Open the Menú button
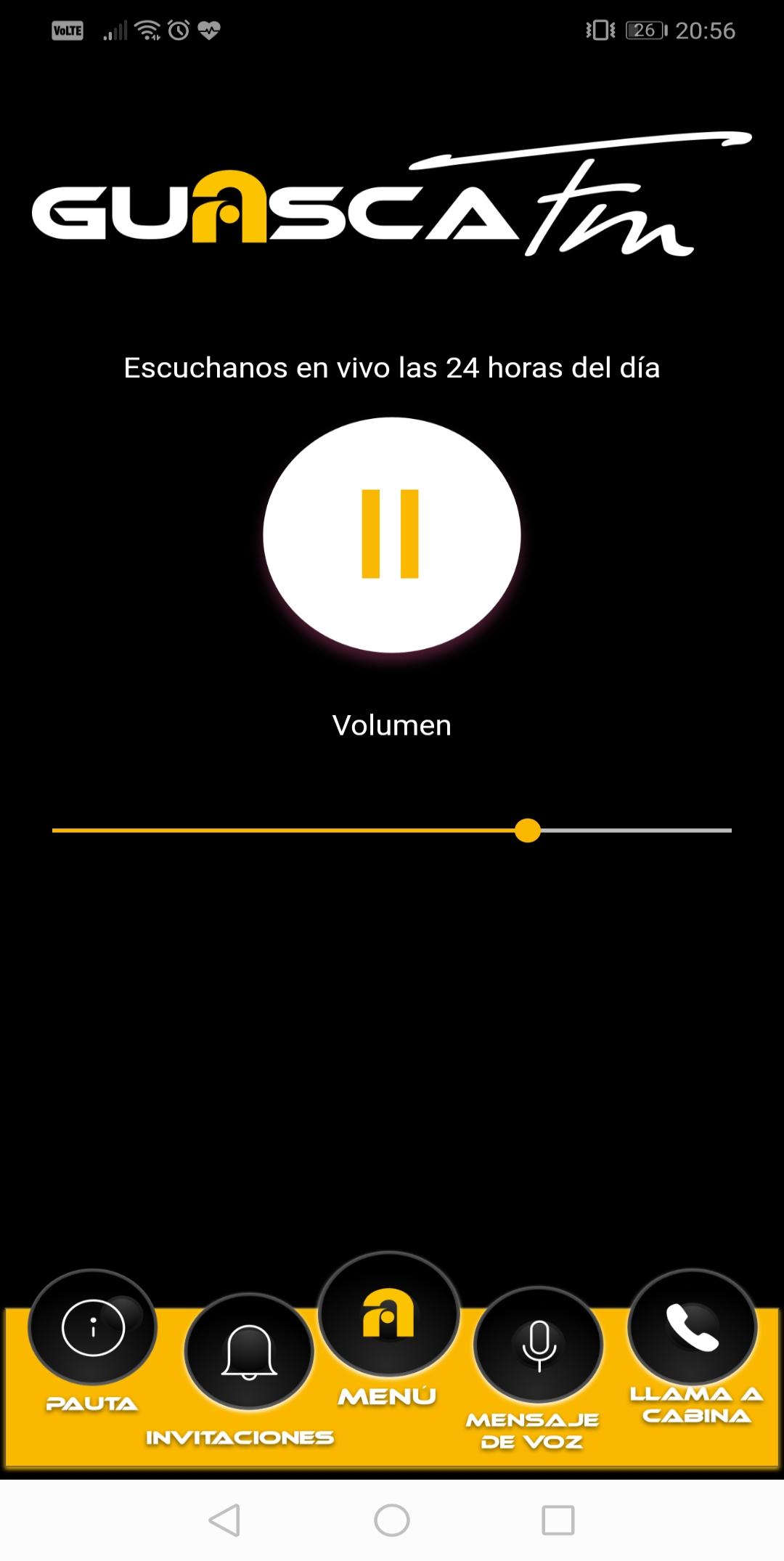 (x=388, y=1313)
